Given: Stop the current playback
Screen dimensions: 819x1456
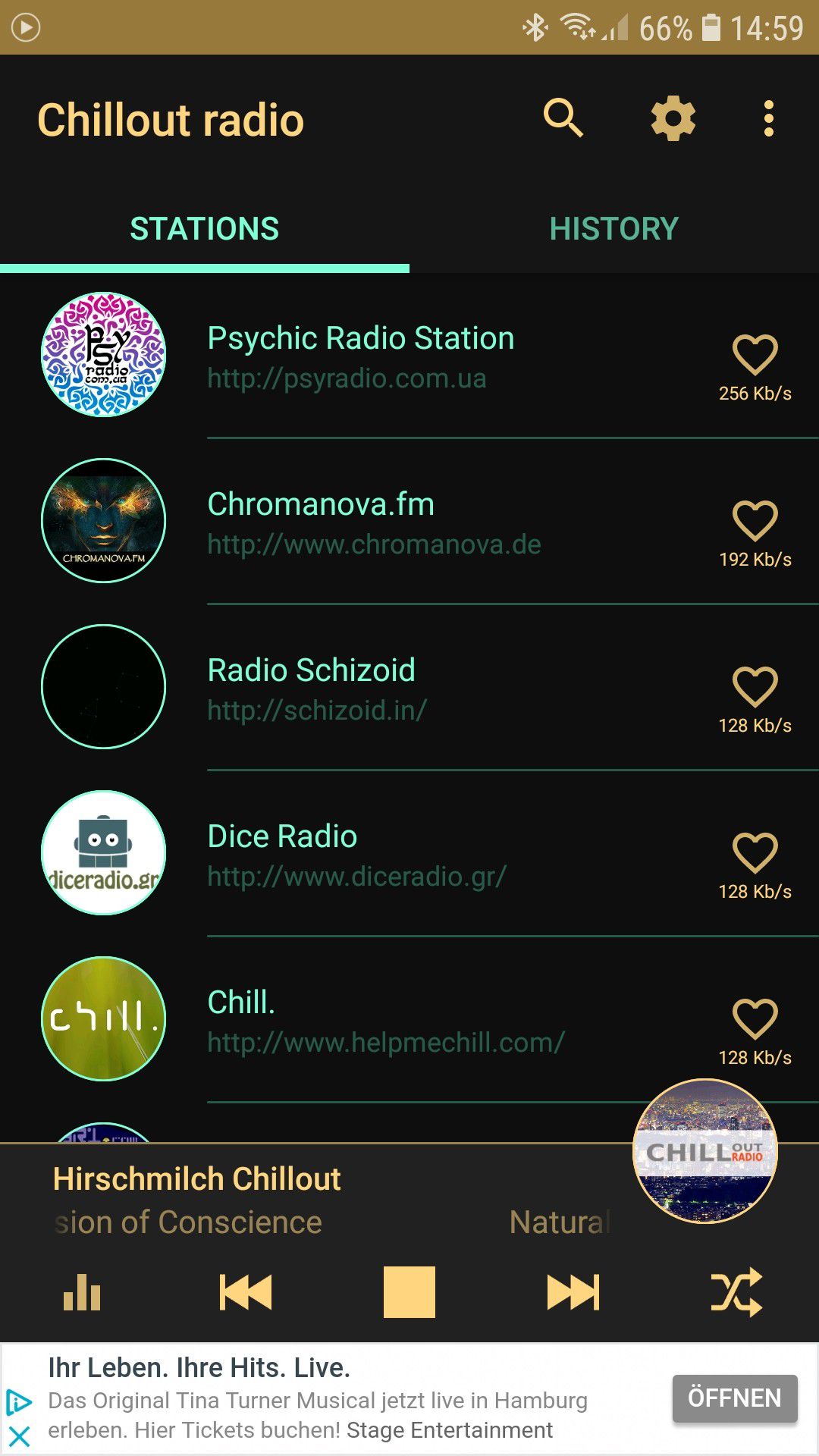Looking at the screenshot, I should coord(409,1291).
